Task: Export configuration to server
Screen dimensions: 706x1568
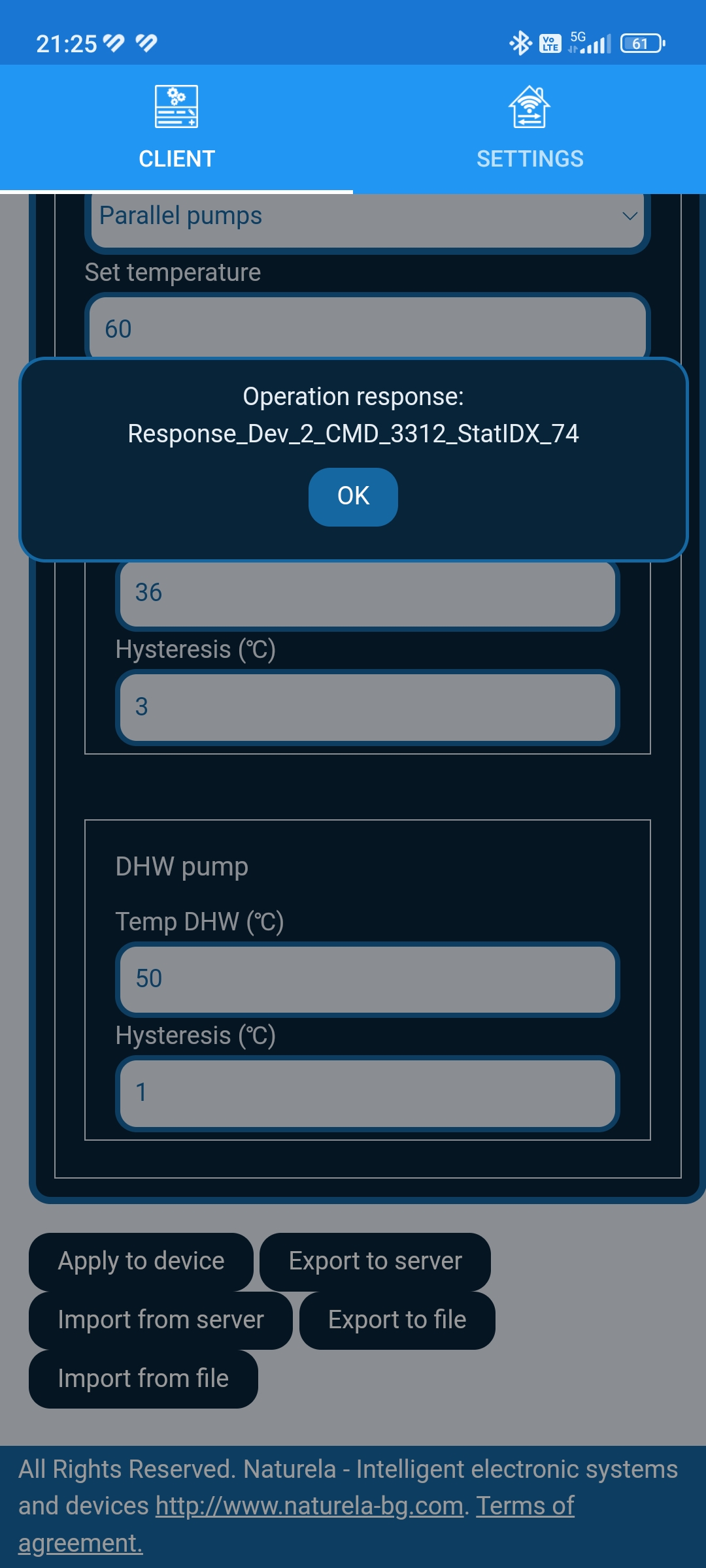Action: pyautogui.click(x=375, y=1261)
